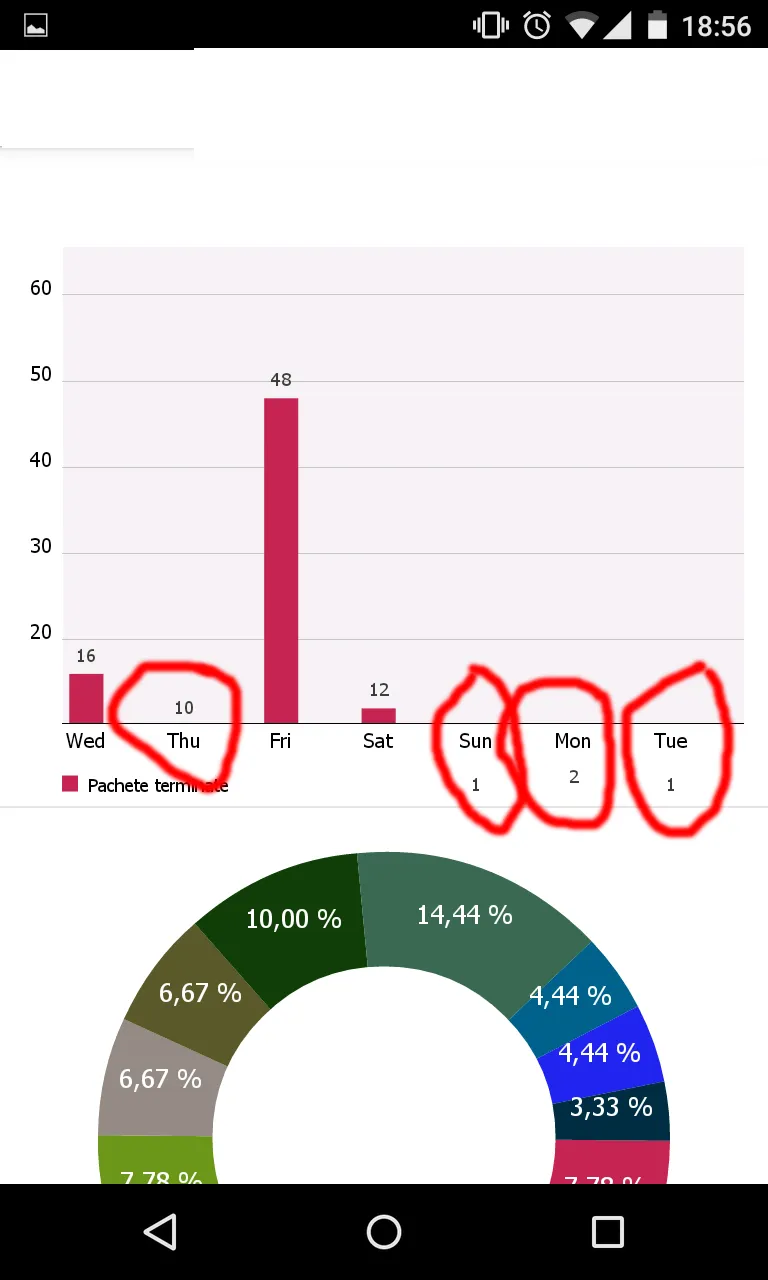Image resolution: width=768 pixels, height=1280 pixels.
Task: Open the recent apps overview
Action: 607,1232
